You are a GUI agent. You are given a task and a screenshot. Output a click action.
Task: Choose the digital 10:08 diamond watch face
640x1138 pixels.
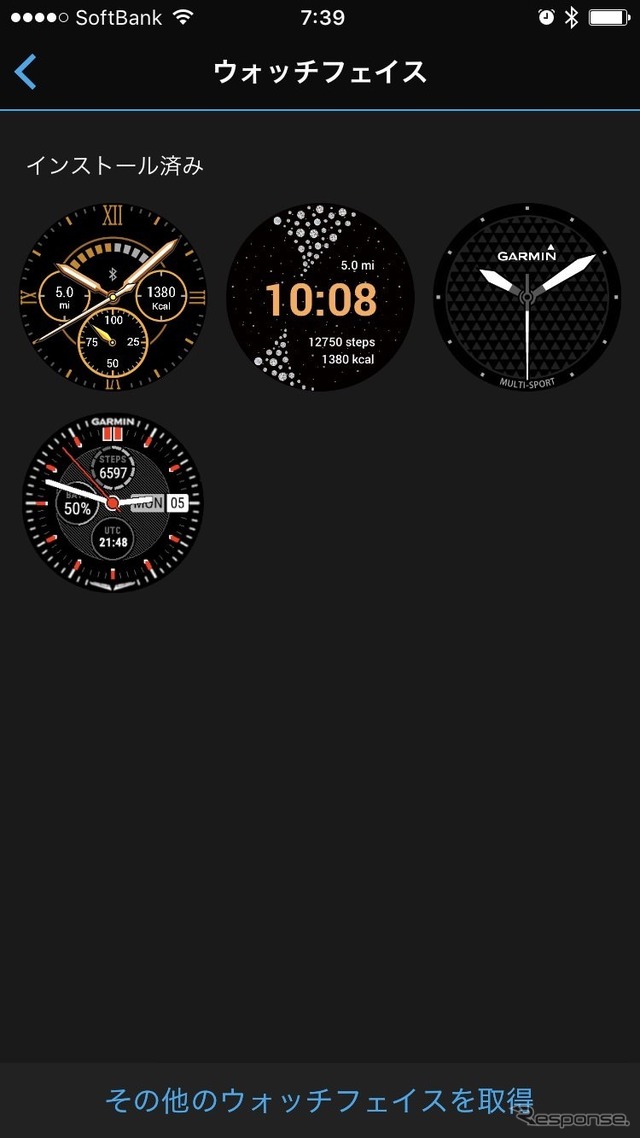click(320, 297)
